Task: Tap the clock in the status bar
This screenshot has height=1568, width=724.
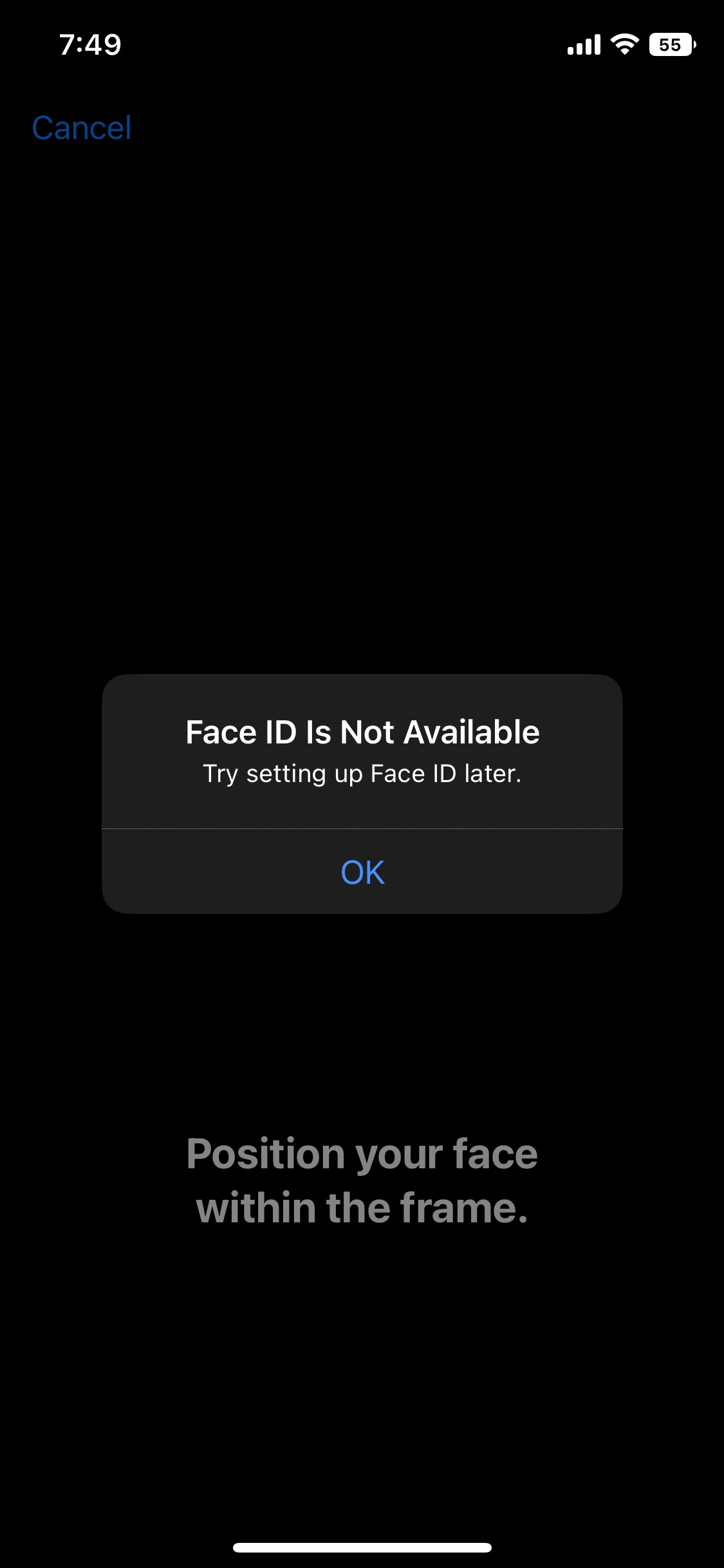Action: 90,45
